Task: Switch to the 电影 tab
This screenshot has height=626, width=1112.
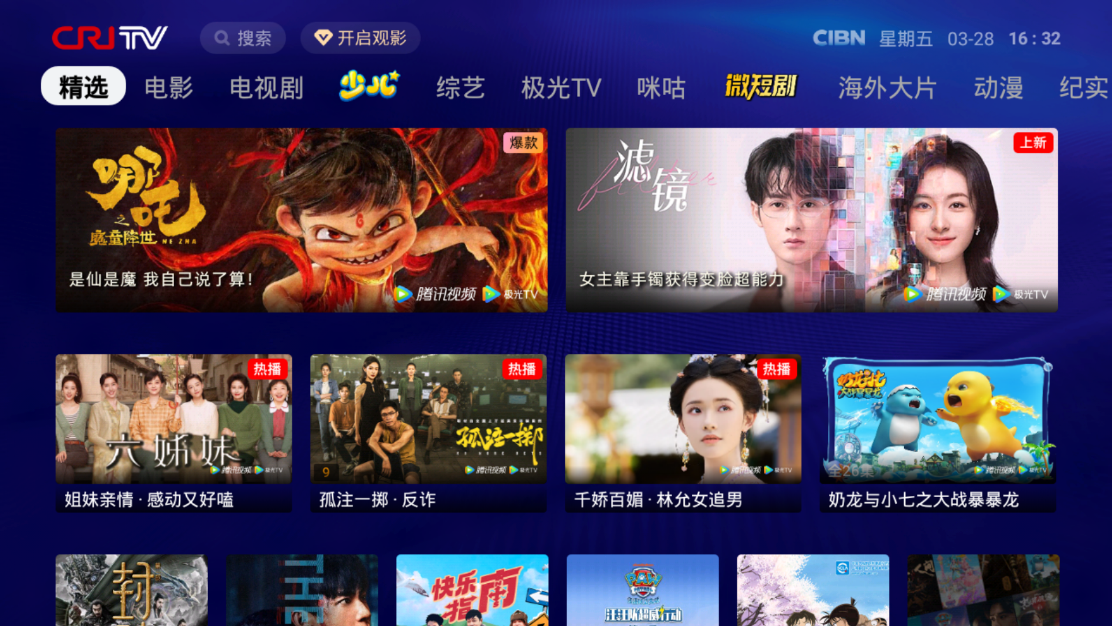Action: (x=168, y=87)
